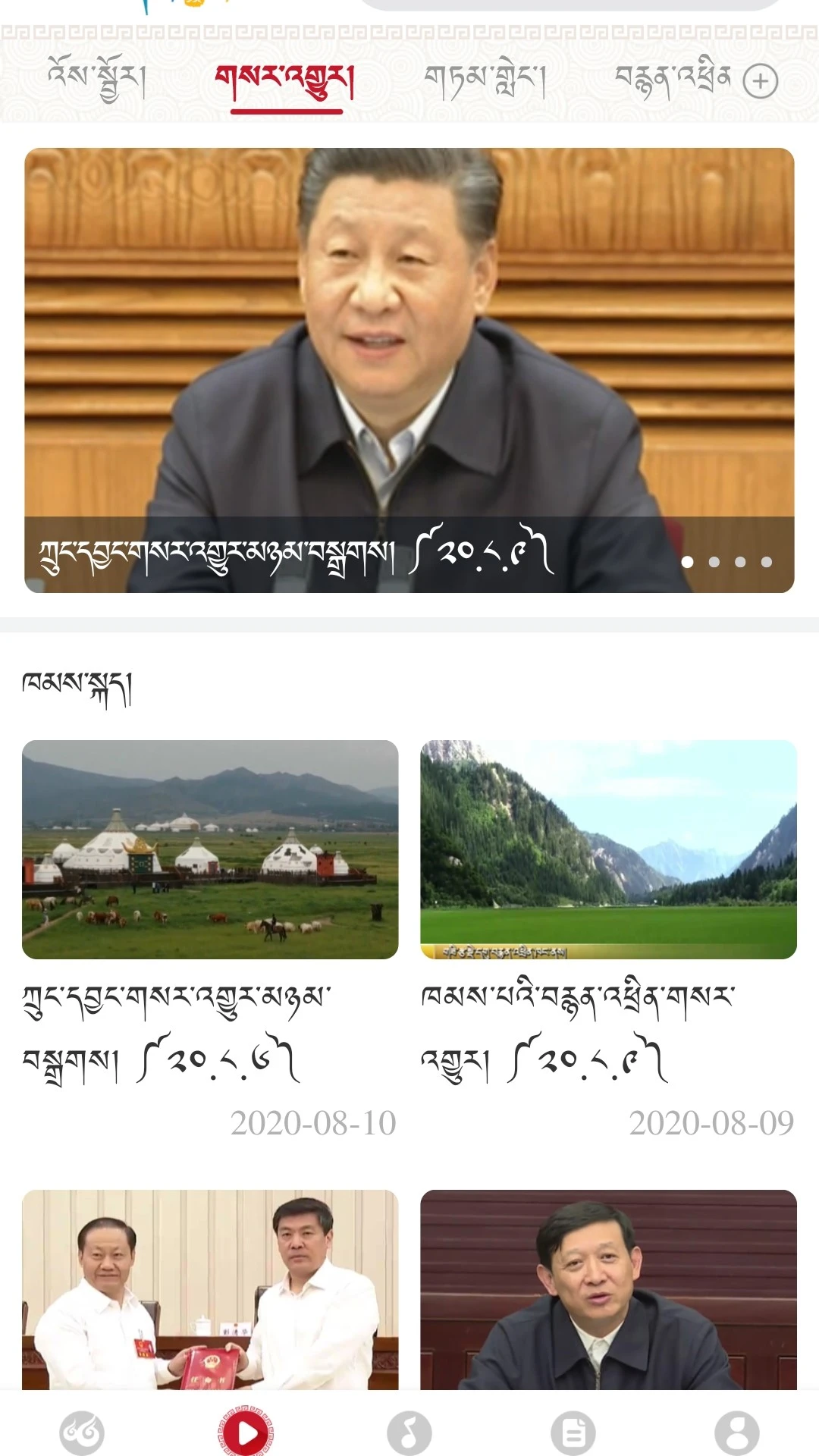
Task: Open the document list bottom tab
Action: pos(573,1432)
